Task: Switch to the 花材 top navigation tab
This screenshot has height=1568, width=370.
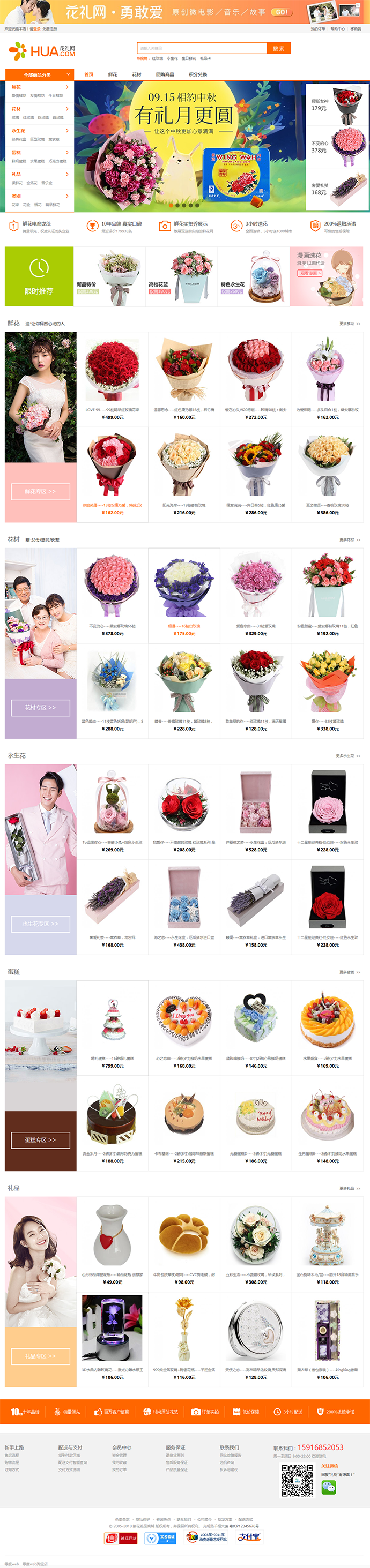Action: point(137,75)
